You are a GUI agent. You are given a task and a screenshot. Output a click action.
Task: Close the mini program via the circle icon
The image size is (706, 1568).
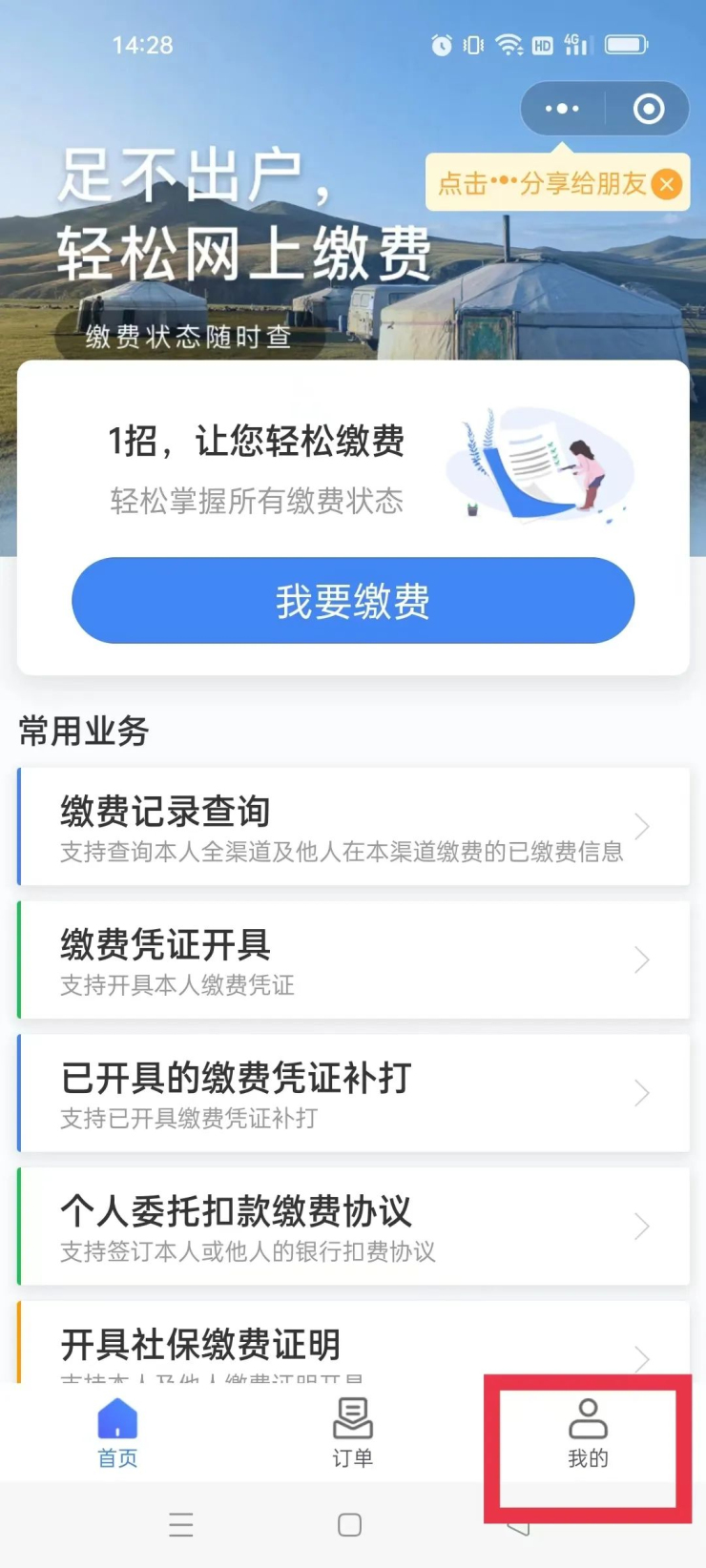(649, 109)
